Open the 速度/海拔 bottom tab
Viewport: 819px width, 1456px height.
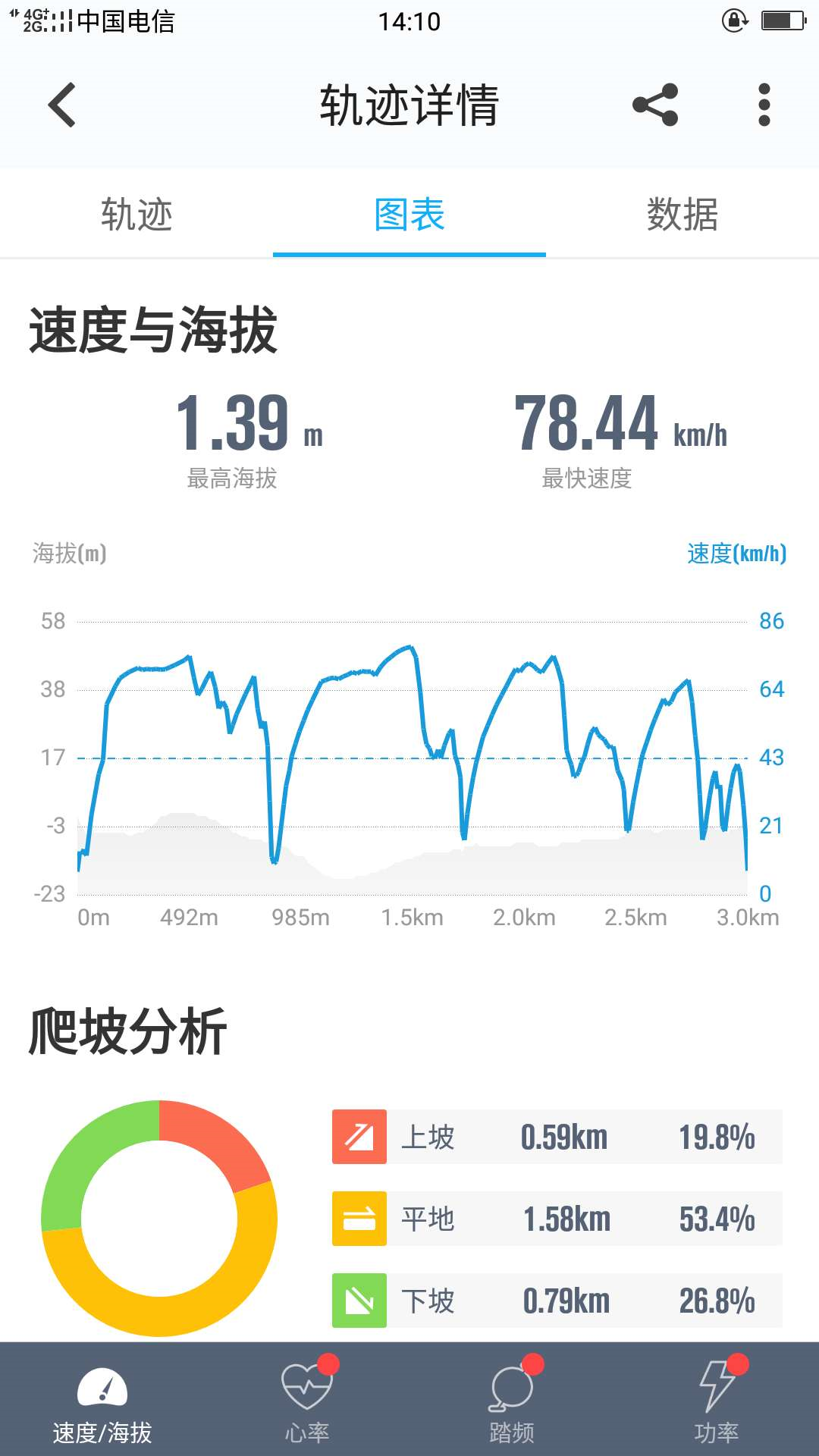point(102,1400)
